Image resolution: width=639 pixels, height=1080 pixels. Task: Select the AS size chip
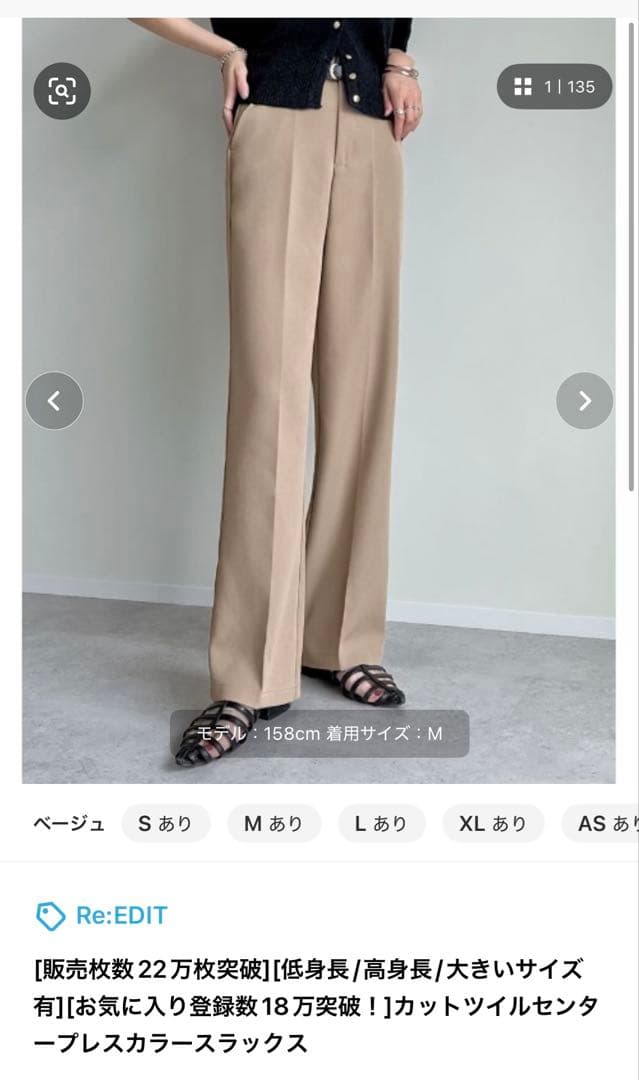pyautogui.click(x=604, y=824)
